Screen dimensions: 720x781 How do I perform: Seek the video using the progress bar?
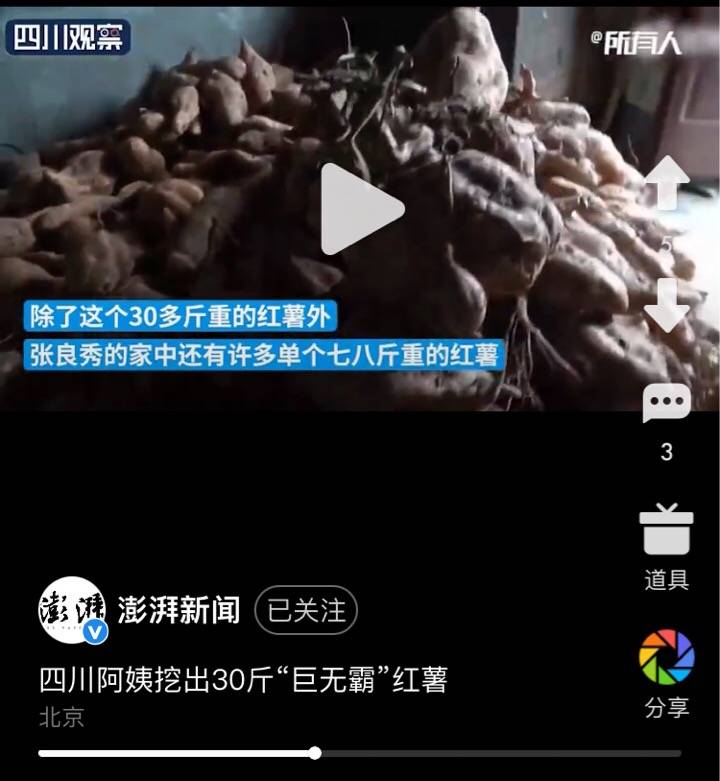315,753
